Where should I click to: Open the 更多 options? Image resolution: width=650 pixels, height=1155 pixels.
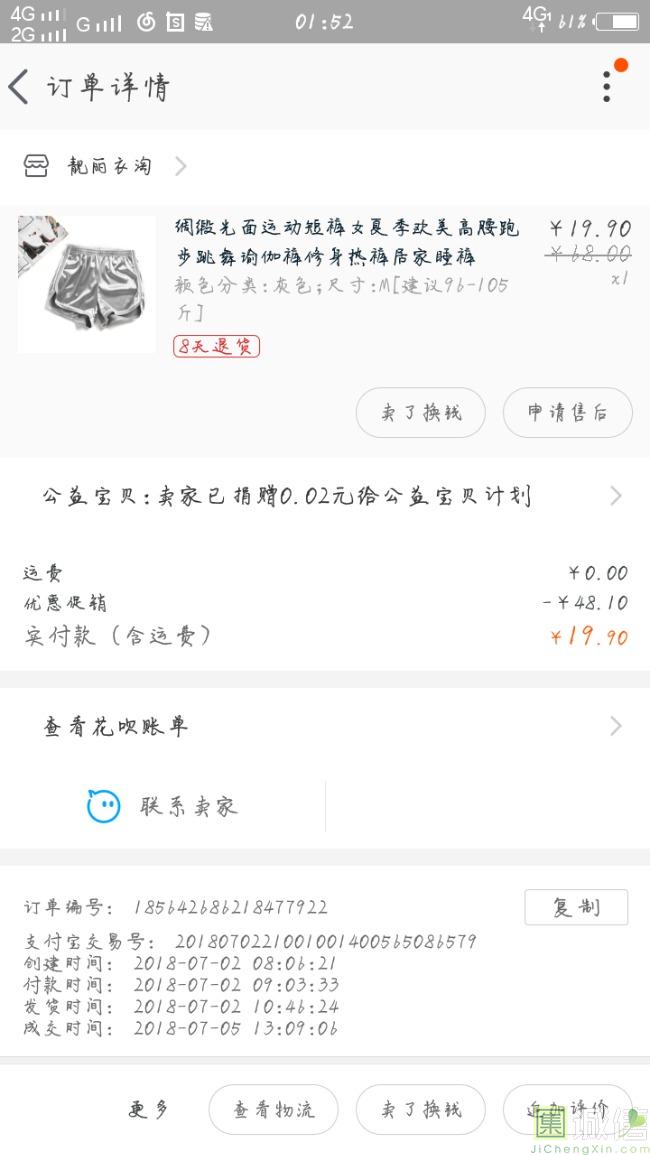149,1109
